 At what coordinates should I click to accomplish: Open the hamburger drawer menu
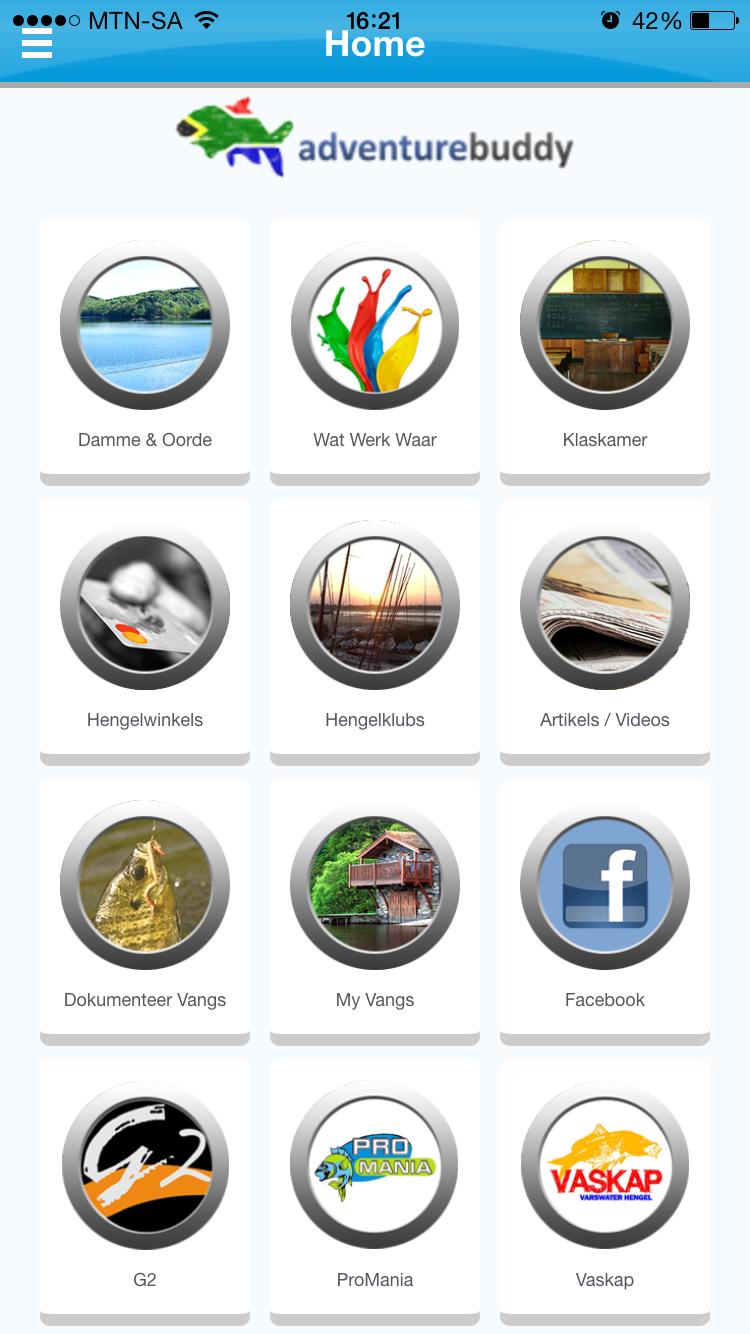[x=37, y=43]
